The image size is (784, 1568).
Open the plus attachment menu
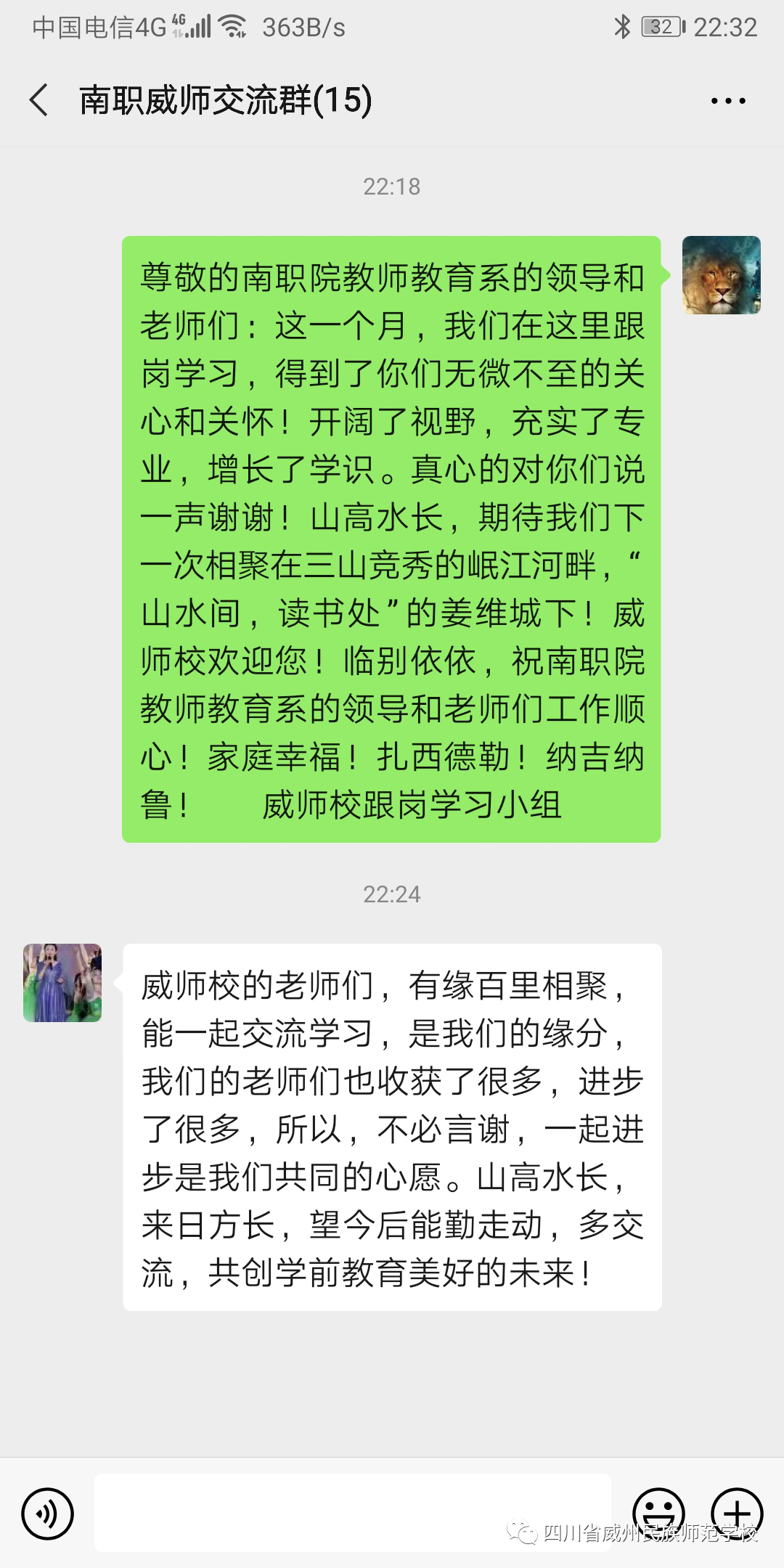[737, 1512]
